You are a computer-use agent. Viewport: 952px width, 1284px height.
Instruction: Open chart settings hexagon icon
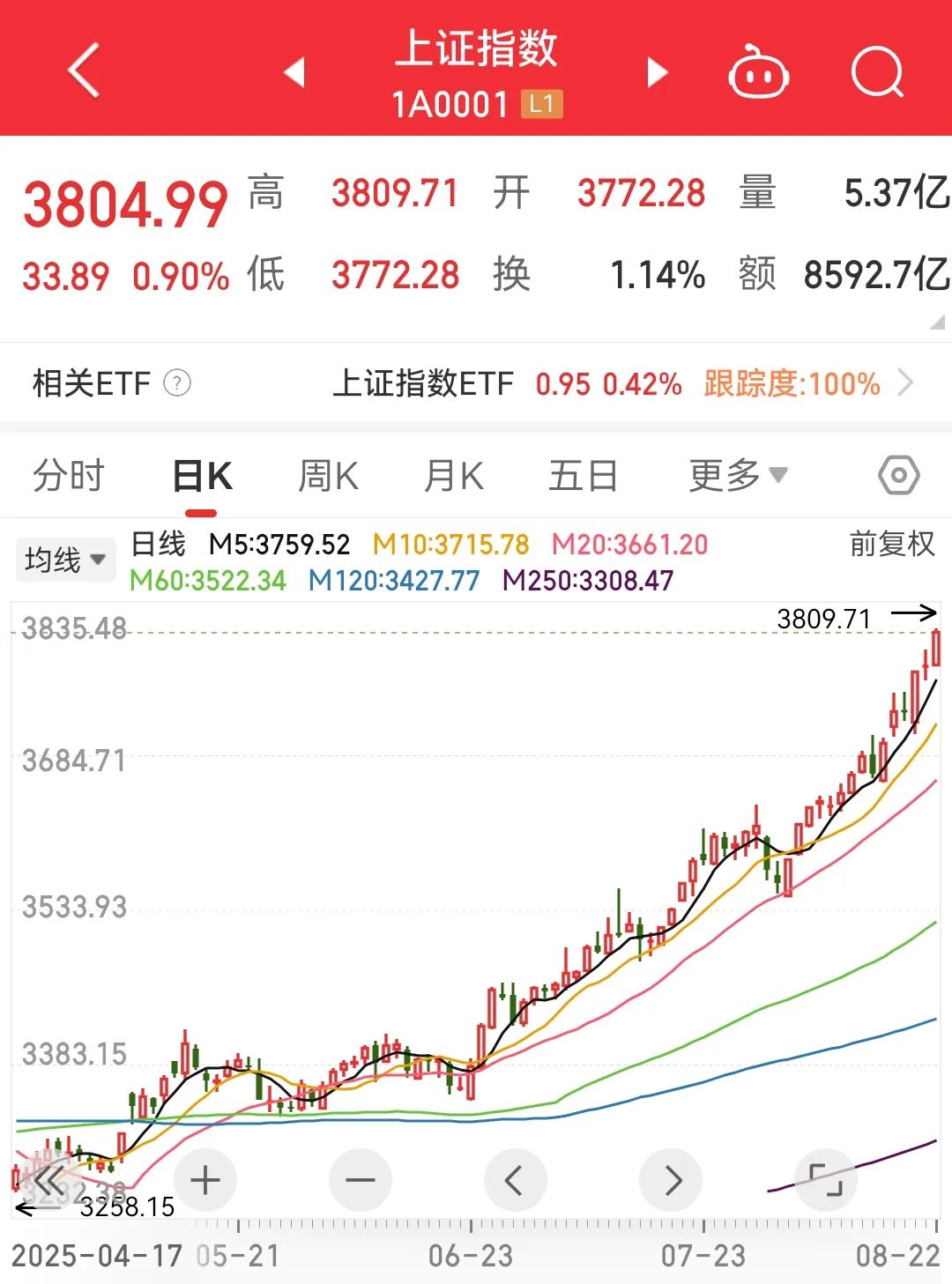pyautogui.click(x=898, y=477)
